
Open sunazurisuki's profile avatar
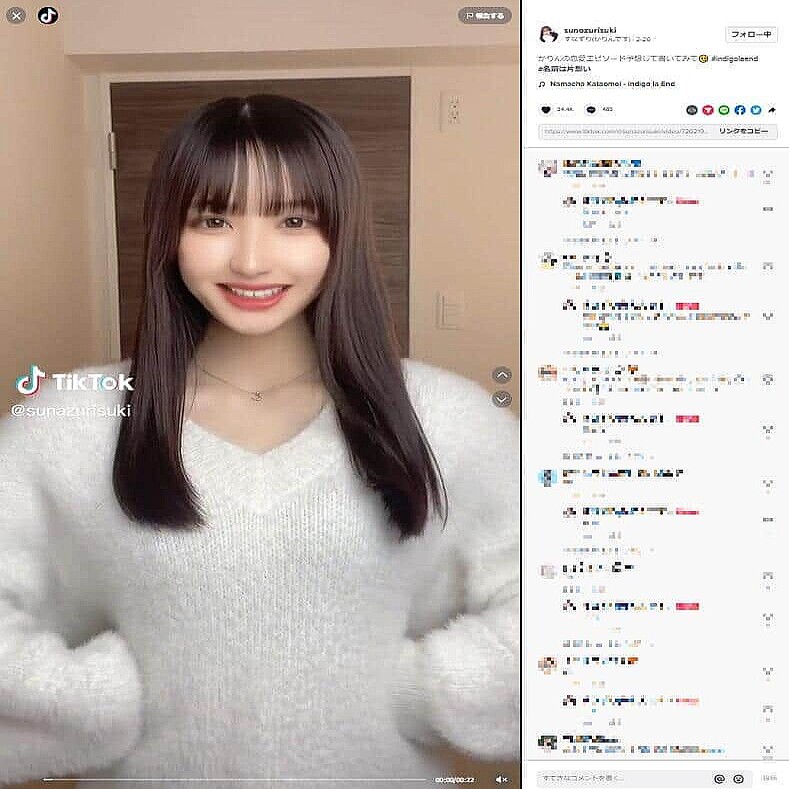(x=548, y=34)
